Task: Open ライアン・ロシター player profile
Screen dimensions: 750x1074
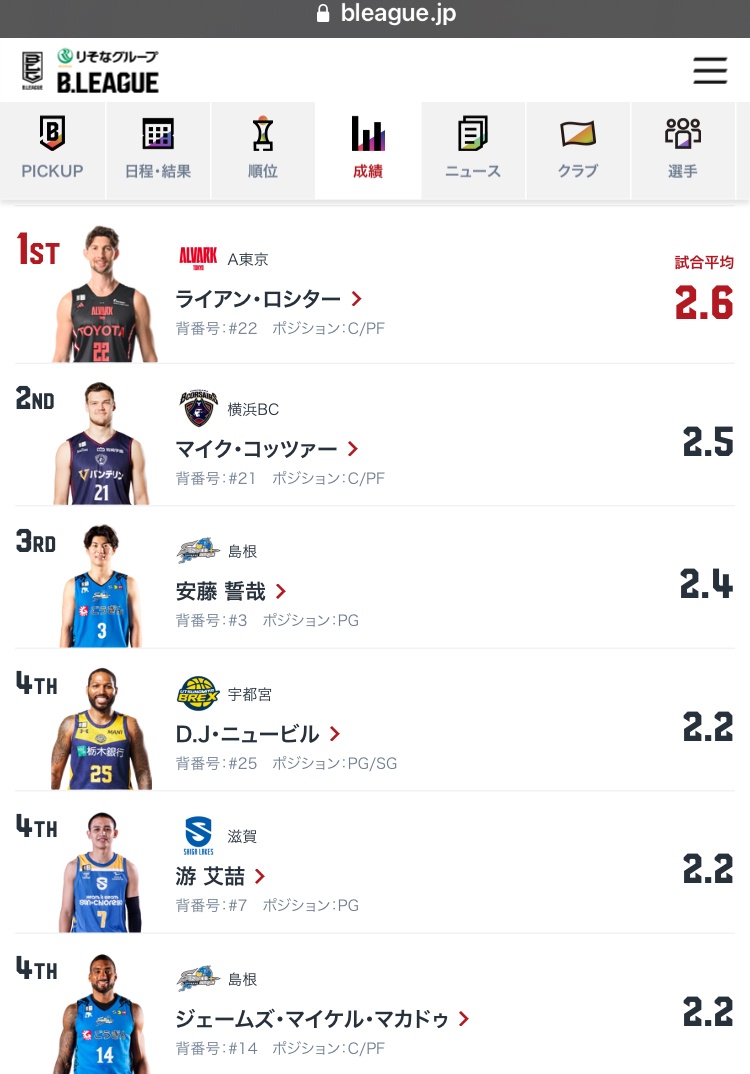Action: tap(267, 298)
